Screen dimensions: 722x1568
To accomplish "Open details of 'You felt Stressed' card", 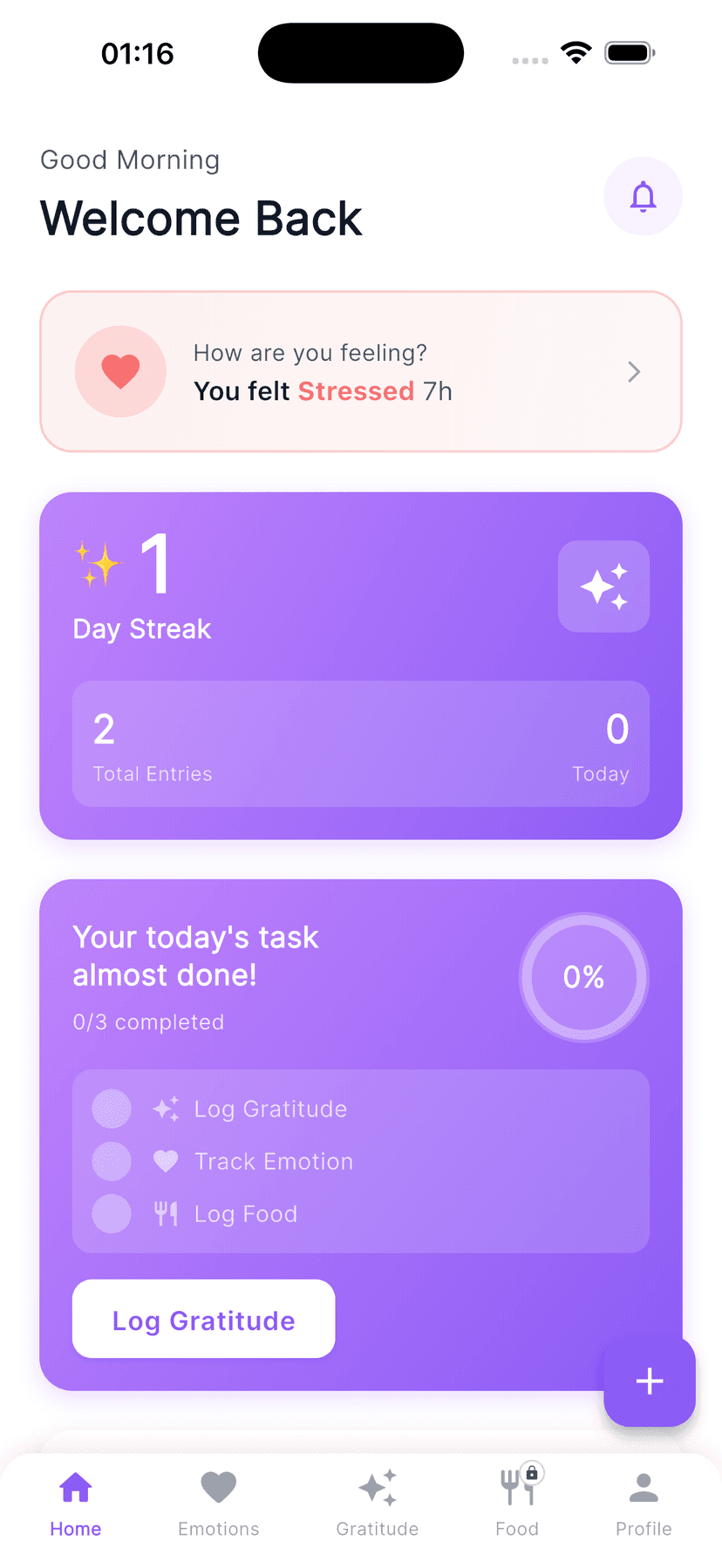I will click(361, 371).
